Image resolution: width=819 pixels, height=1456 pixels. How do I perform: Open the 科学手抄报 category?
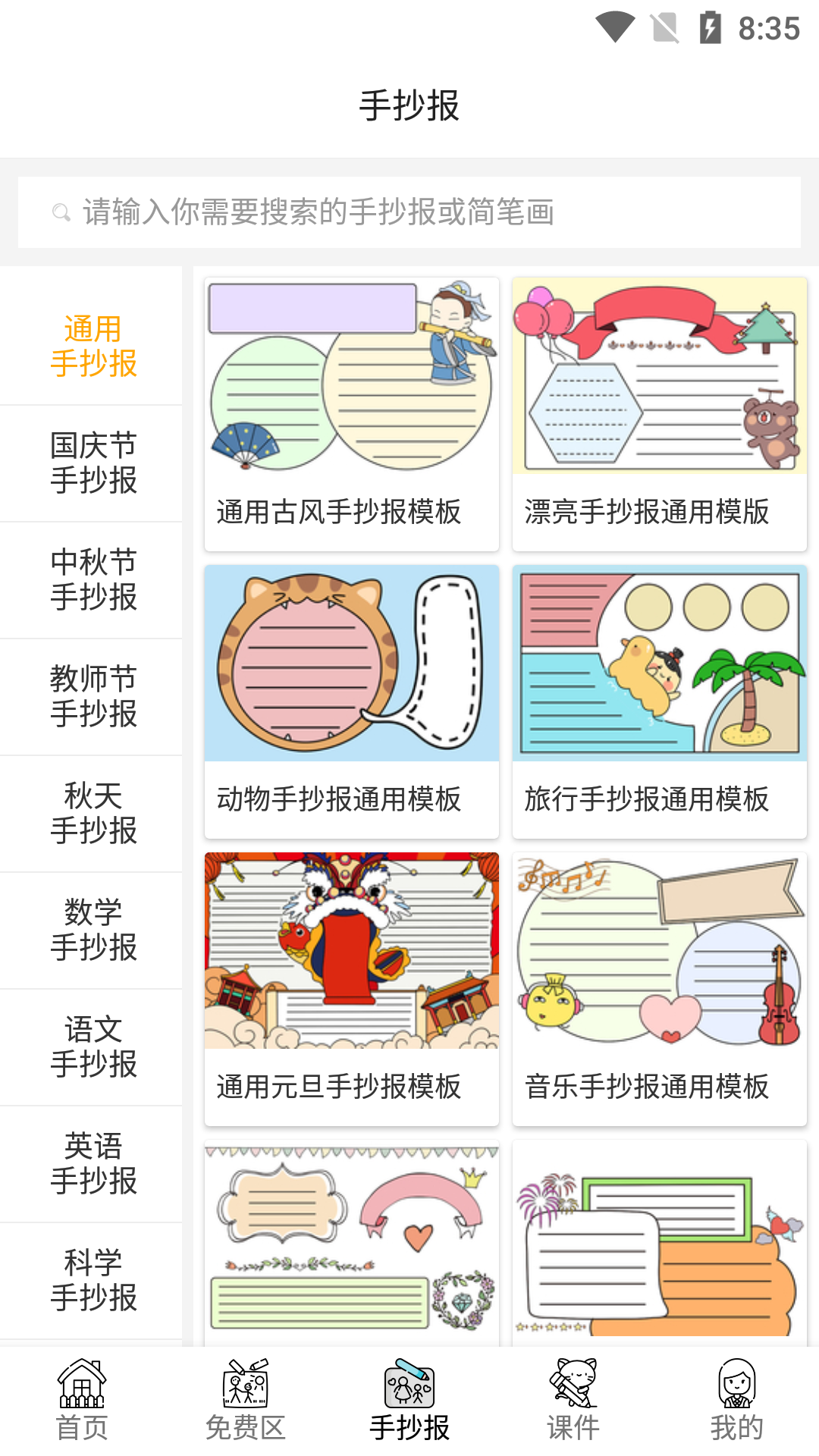tap(93, 1280)
